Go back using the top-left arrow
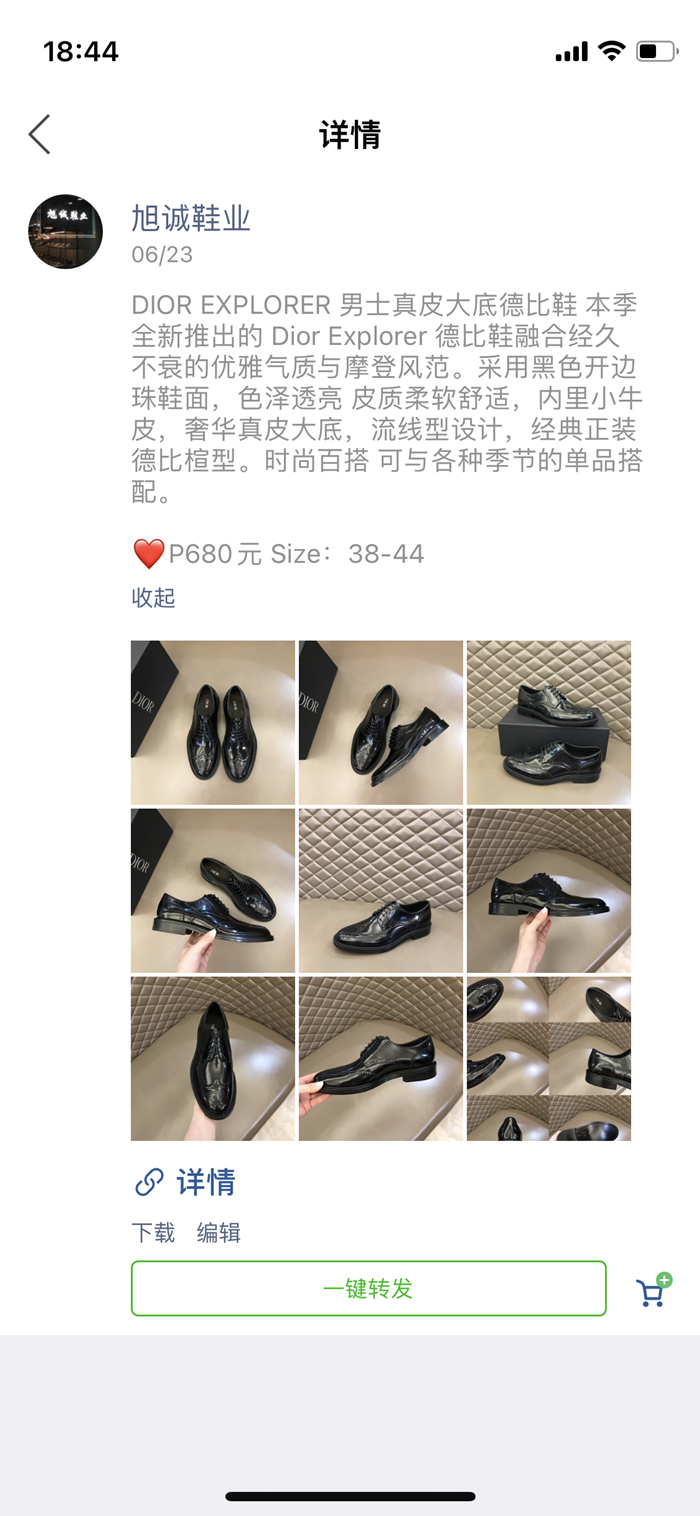Screen dimensions: 700x1516 pyautogui.click(x=40, y=134)
